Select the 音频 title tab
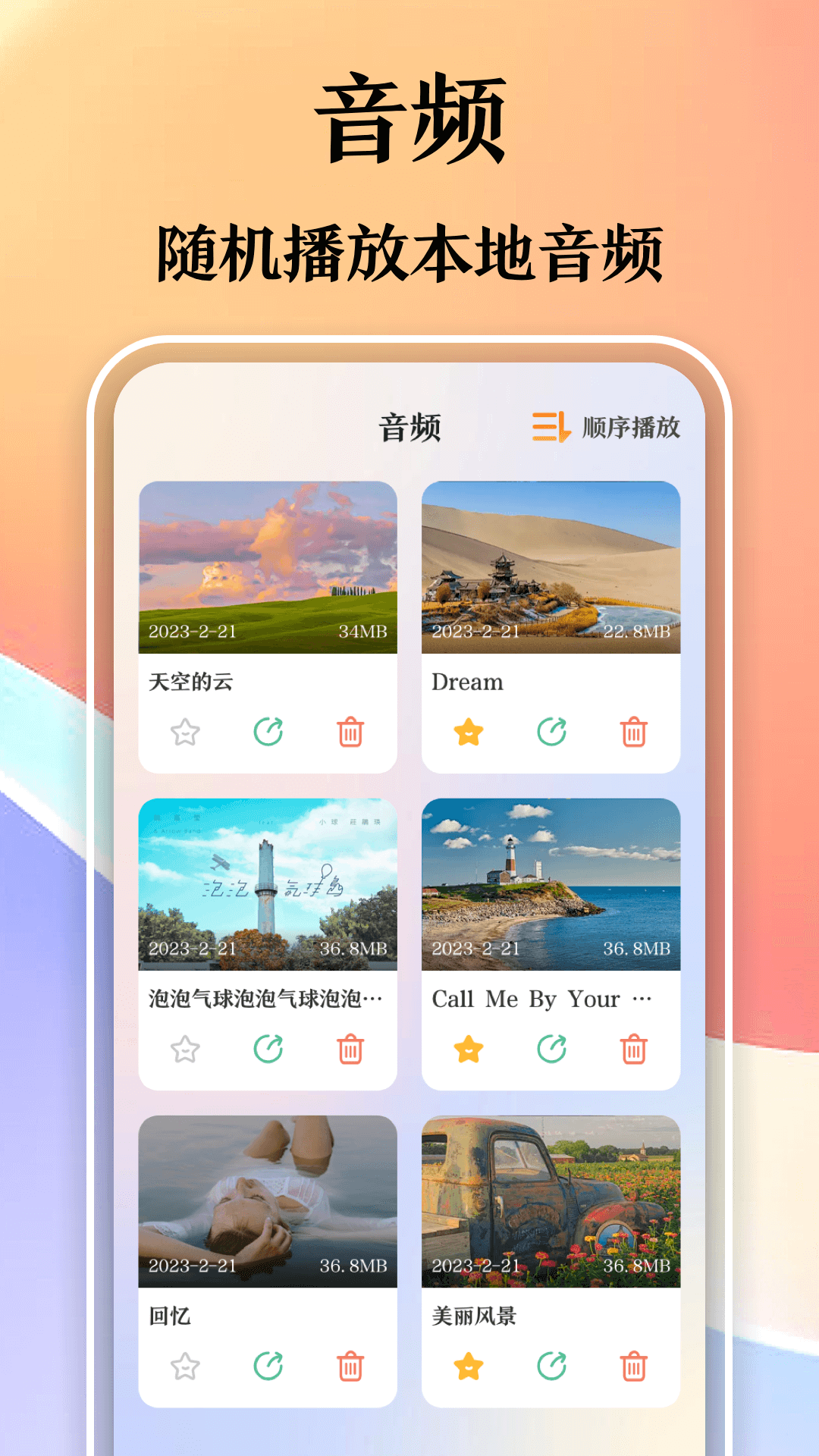The height and width of the screenshot is (1456, 819). click(410, 427)
